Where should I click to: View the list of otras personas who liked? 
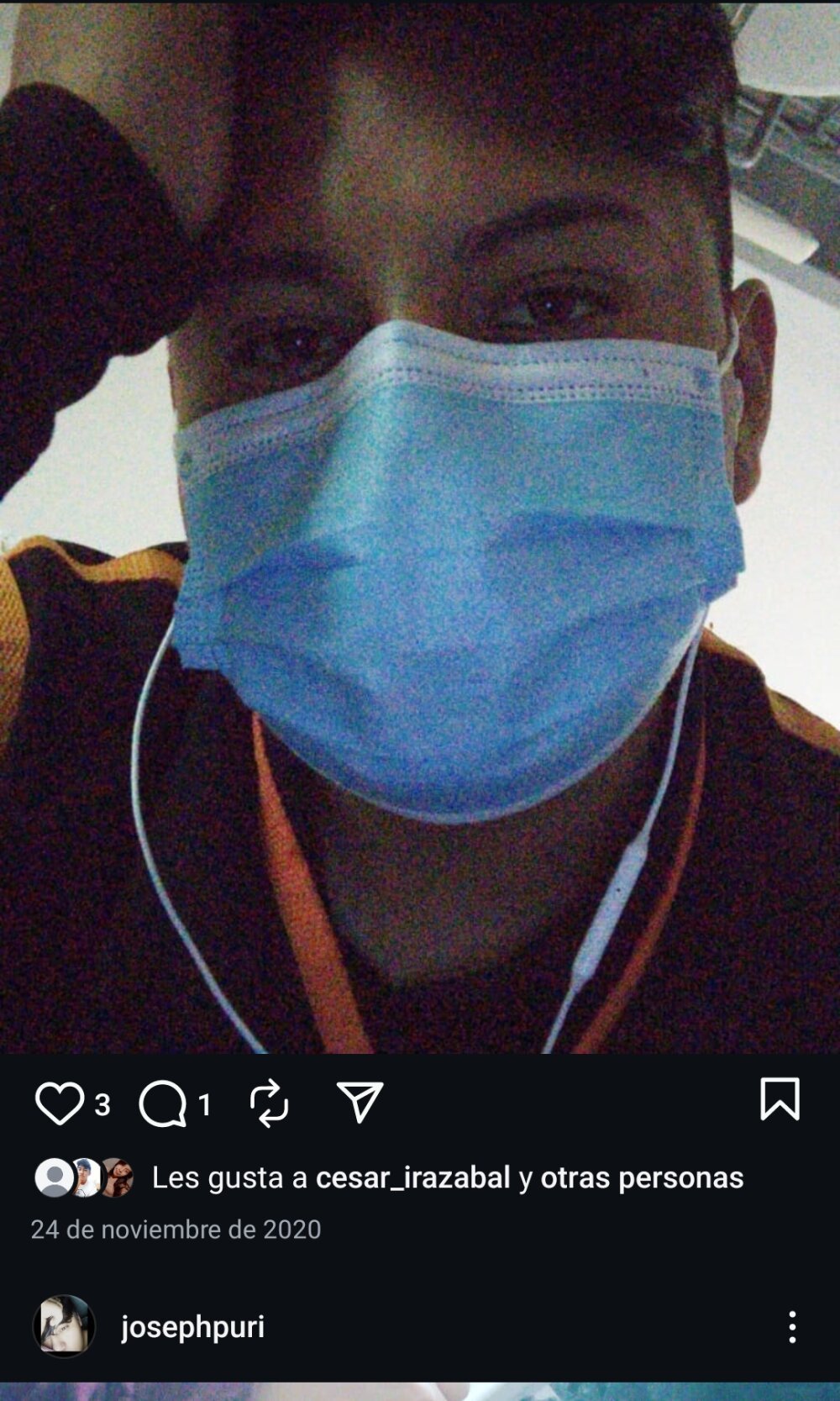point(642,1177)
